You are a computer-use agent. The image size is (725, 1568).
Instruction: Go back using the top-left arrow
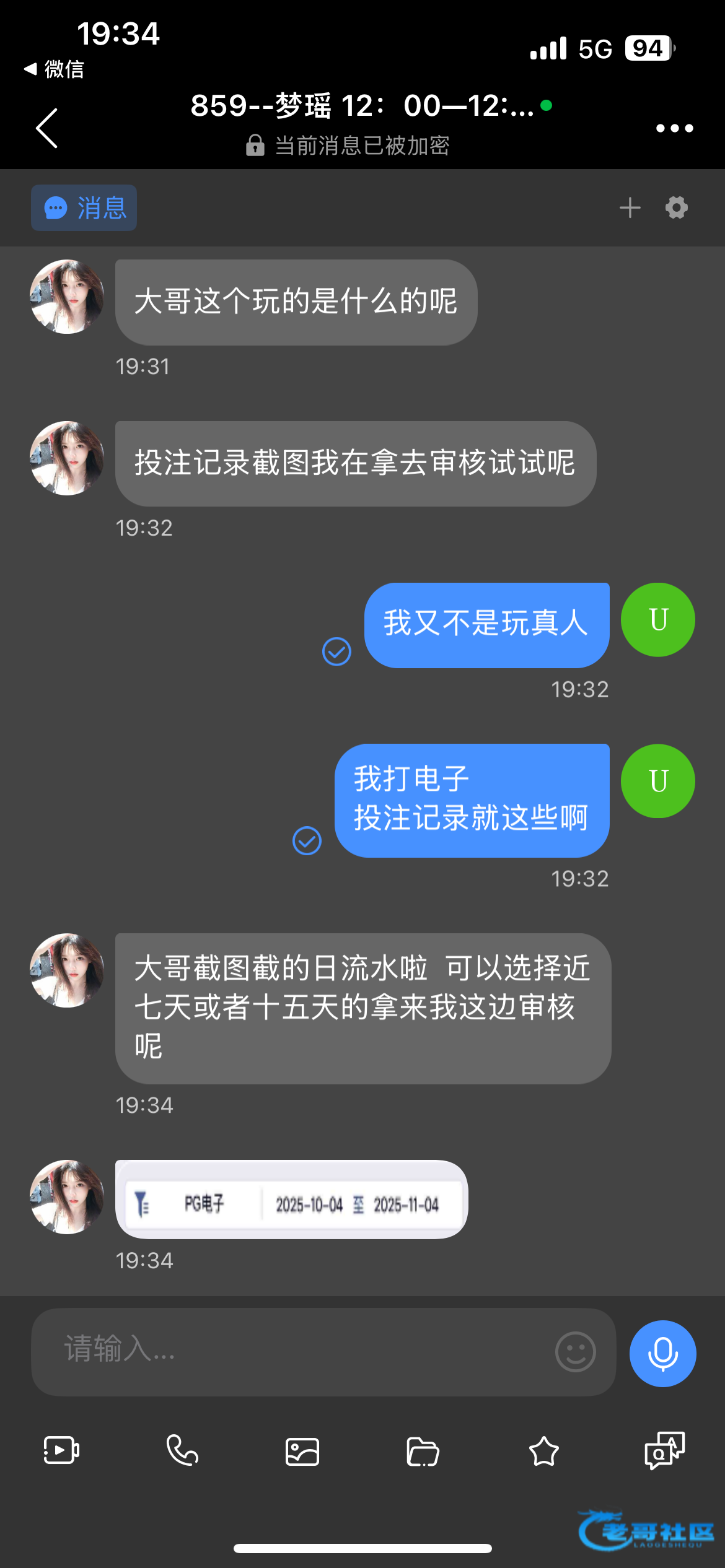coord(47,128)
